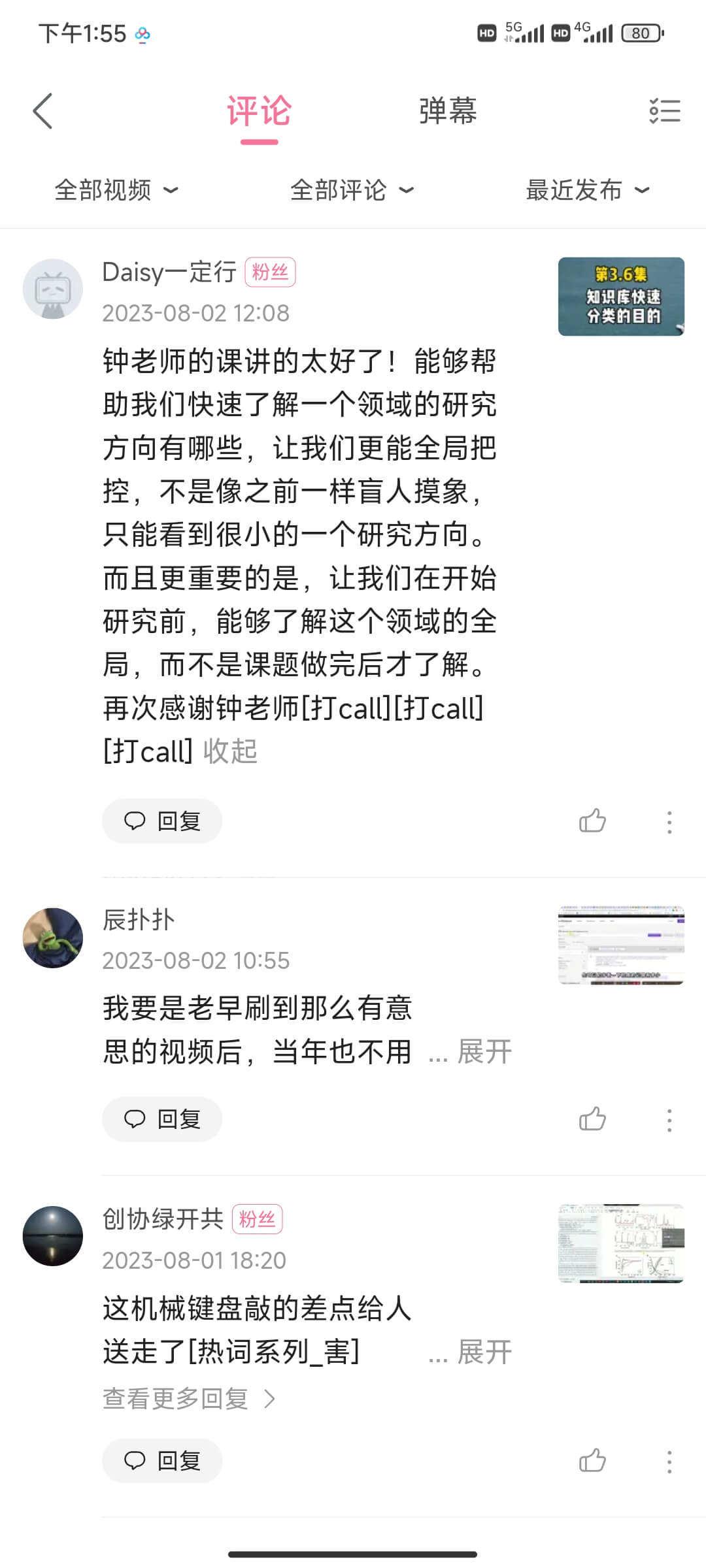Screen dimensions: 706x1568
Task: Change the 最近发布 sort order
Action: [x=587, y=190]
